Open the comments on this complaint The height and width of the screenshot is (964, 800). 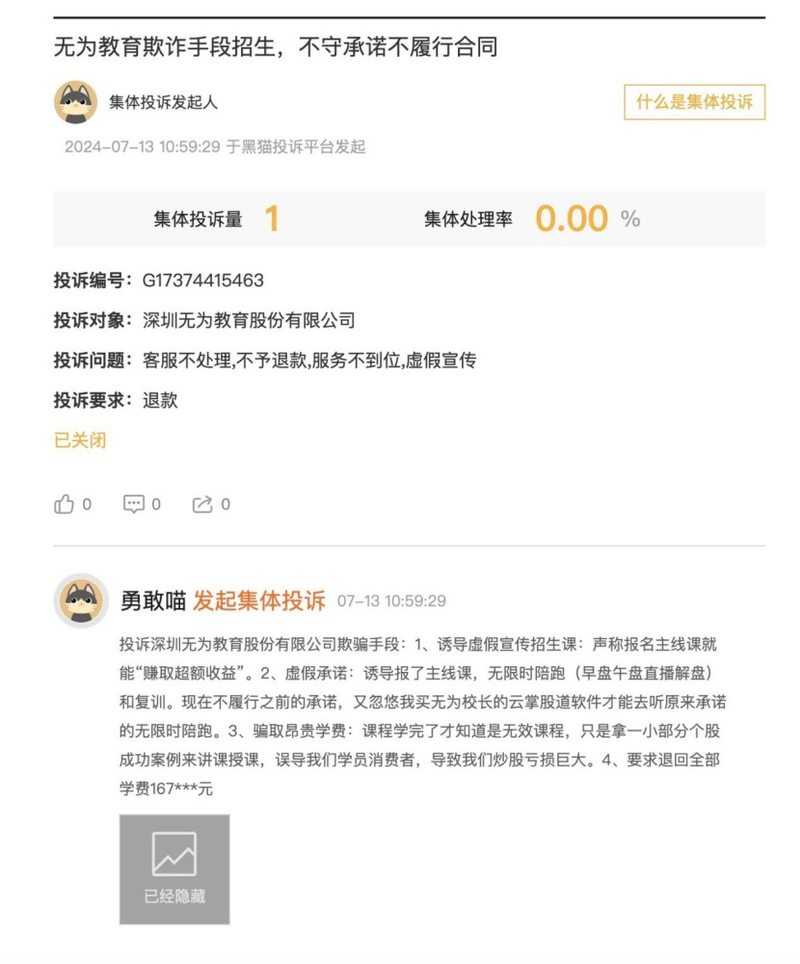pyautogui.click(x=135, y=504)
